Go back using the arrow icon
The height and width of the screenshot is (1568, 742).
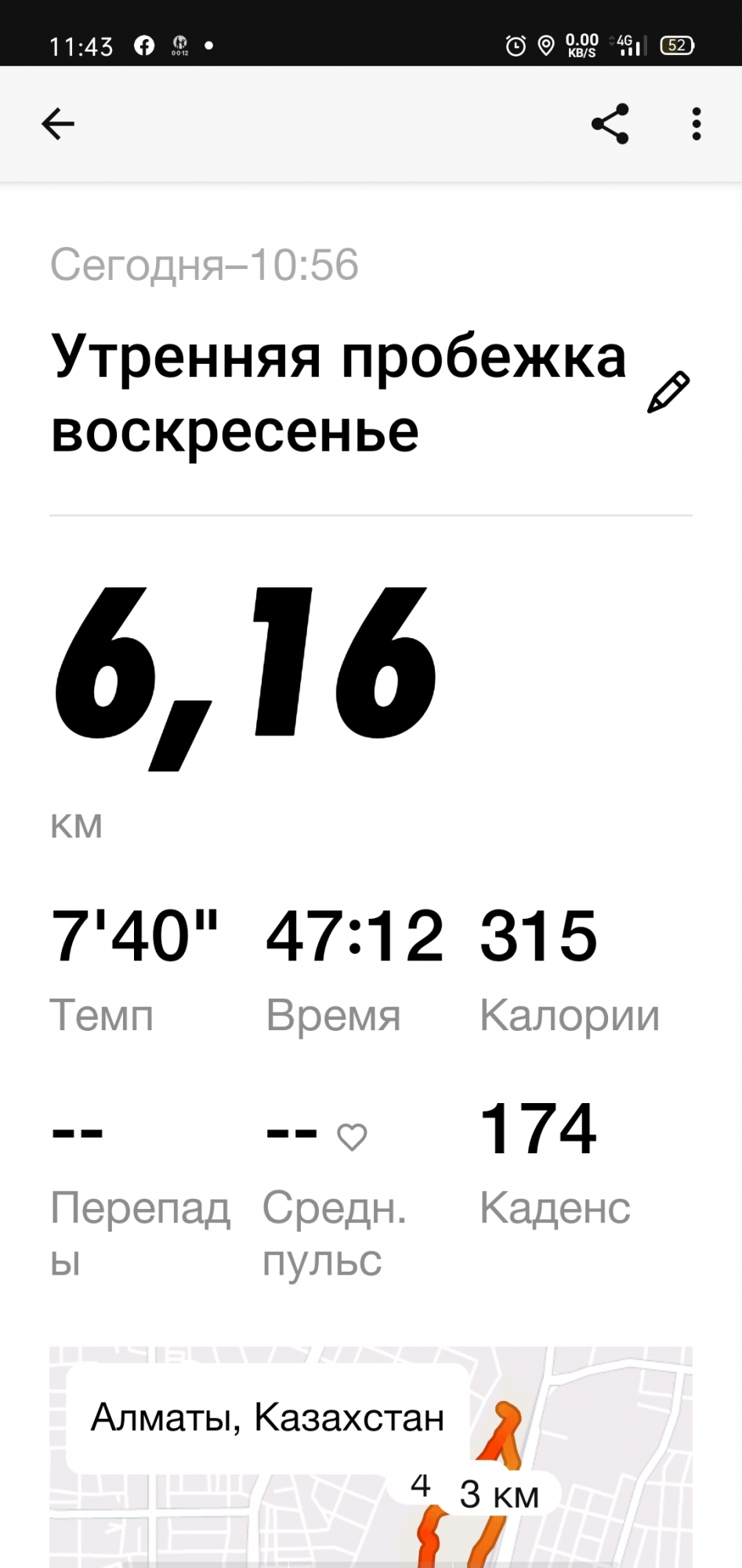tap(58, 124)
